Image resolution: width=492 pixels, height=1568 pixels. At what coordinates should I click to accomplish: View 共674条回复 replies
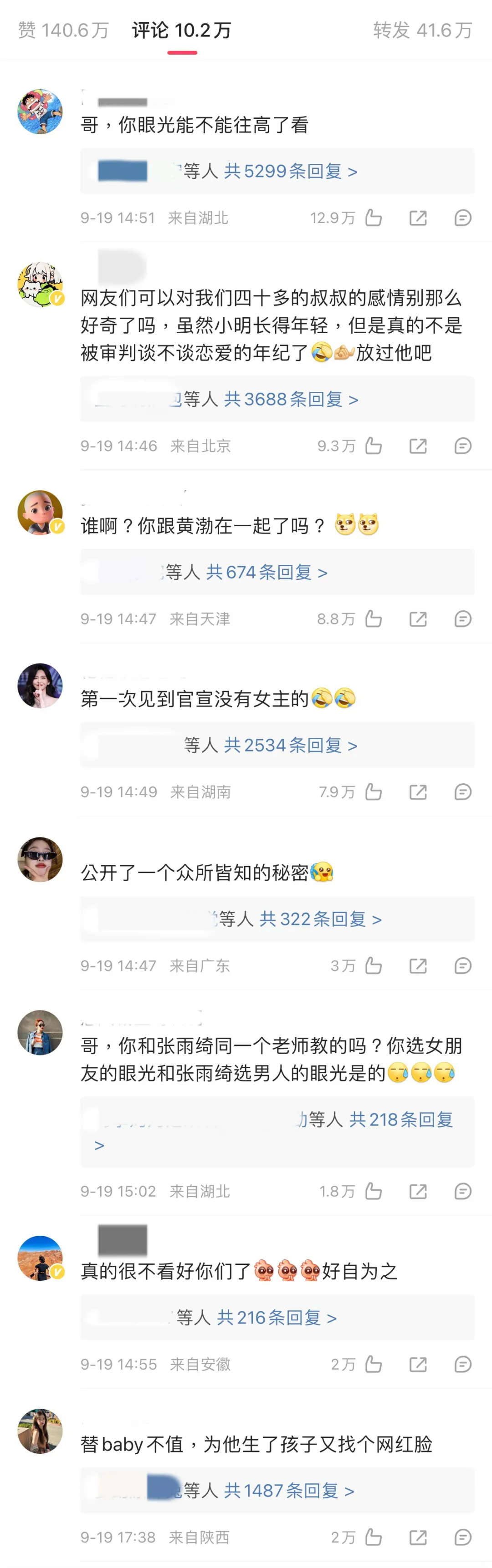(266, 572)
